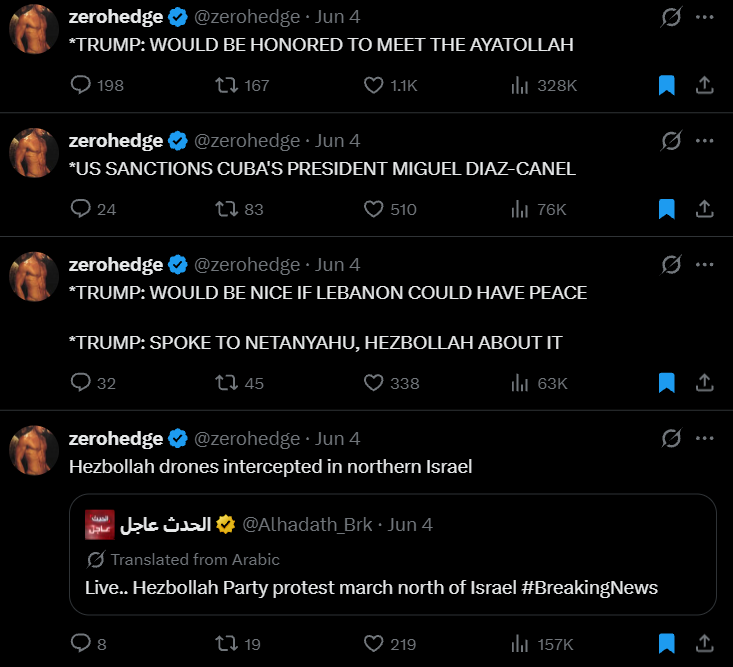This screenshot has height=667, width=733.
Task: View analytics of the Cuba sanctions tweet
Action: [539, 209]
